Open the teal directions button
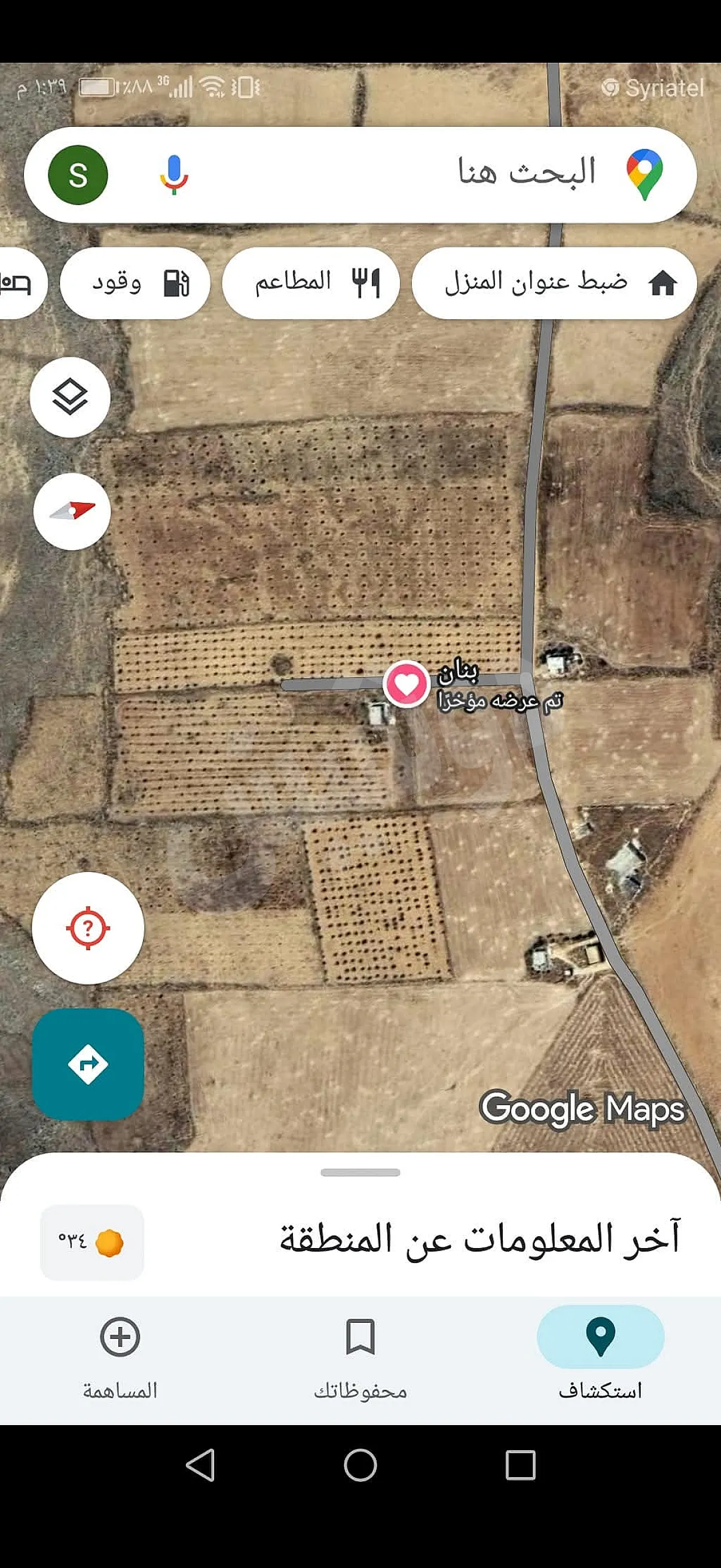The height and width of the screenshot is (1568, 721). (88, 1064)
